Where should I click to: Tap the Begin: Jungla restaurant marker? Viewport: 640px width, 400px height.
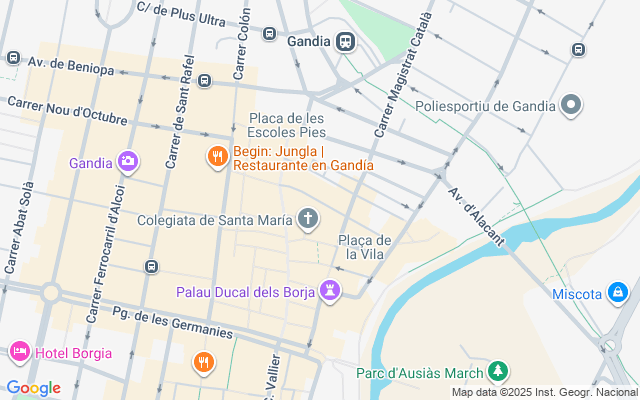(x=217, y=156)
